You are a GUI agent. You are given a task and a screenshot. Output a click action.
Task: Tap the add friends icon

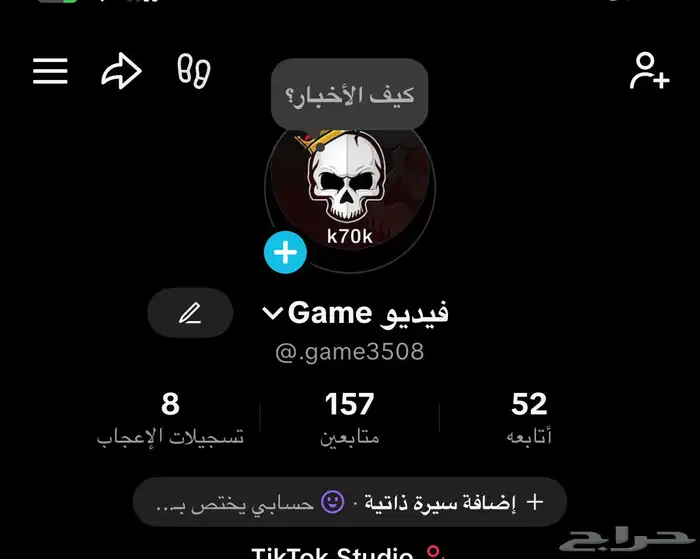point(649,71)
